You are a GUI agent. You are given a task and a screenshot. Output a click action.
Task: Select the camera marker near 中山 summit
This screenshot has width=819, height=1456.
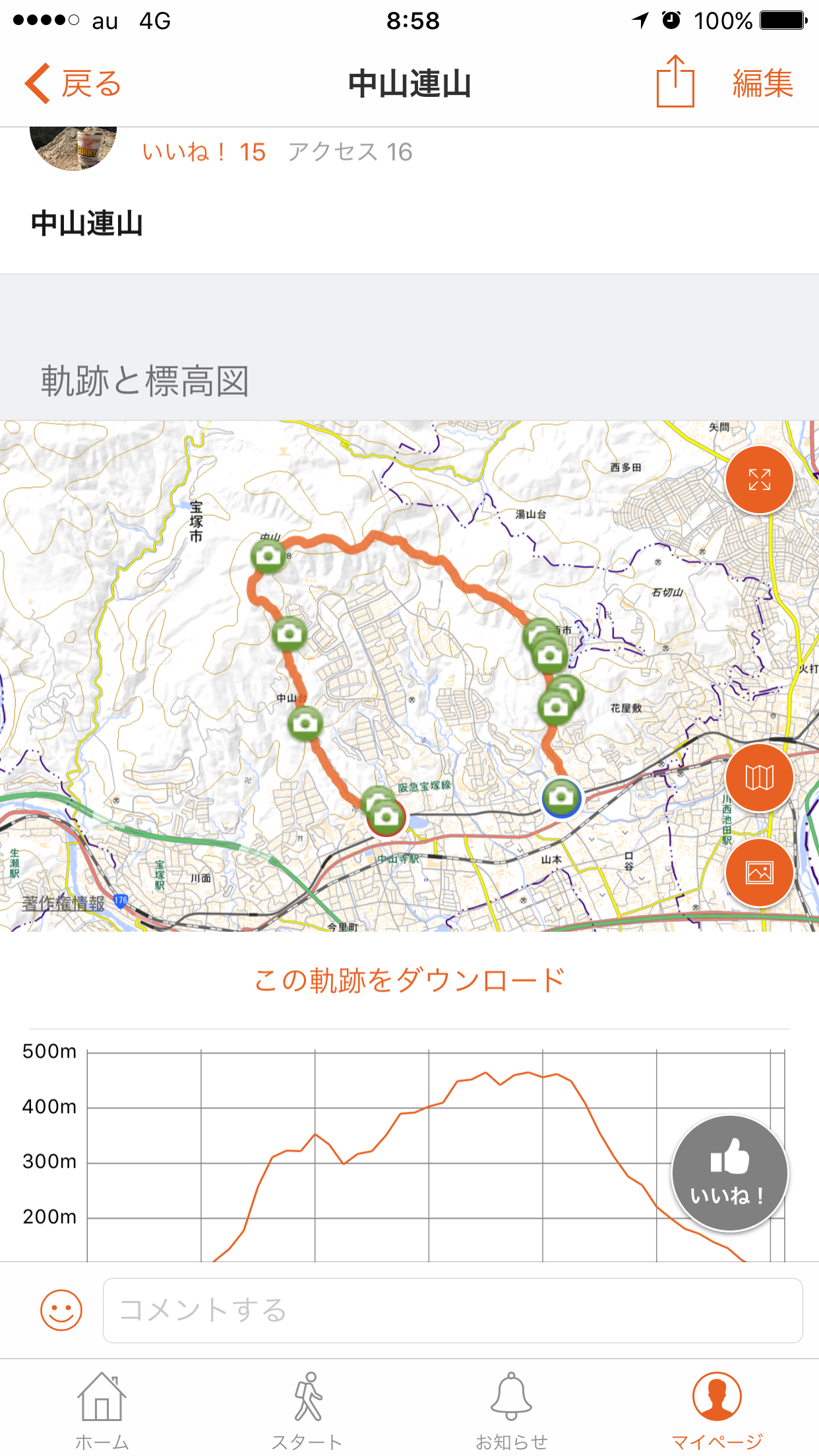(268, 556)
